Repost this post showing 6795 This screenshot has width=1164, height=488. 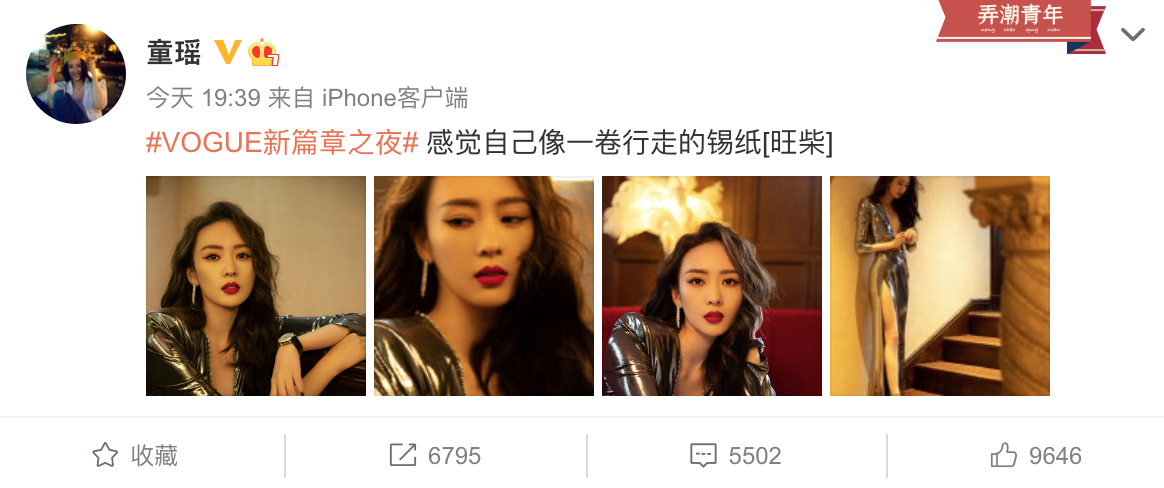435,455
